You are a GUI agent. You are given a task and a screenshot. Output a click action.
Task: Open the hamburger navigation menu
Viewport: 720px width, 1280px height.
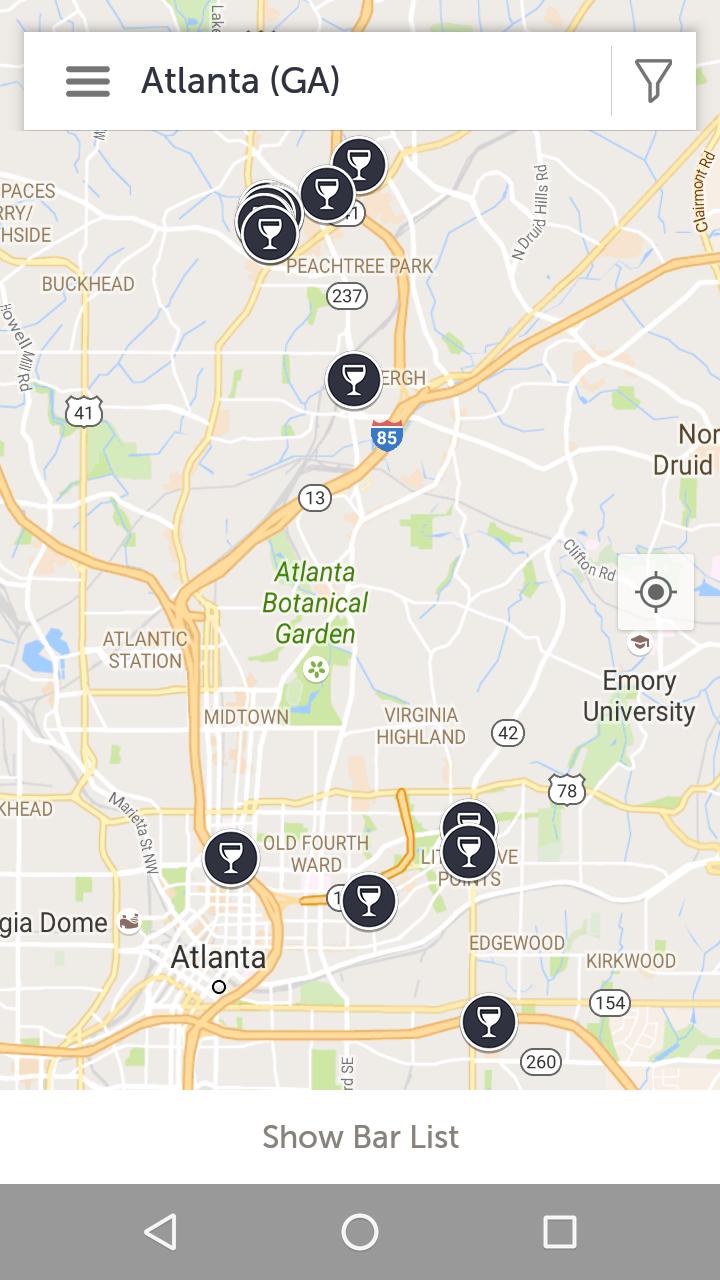(88, 81)
